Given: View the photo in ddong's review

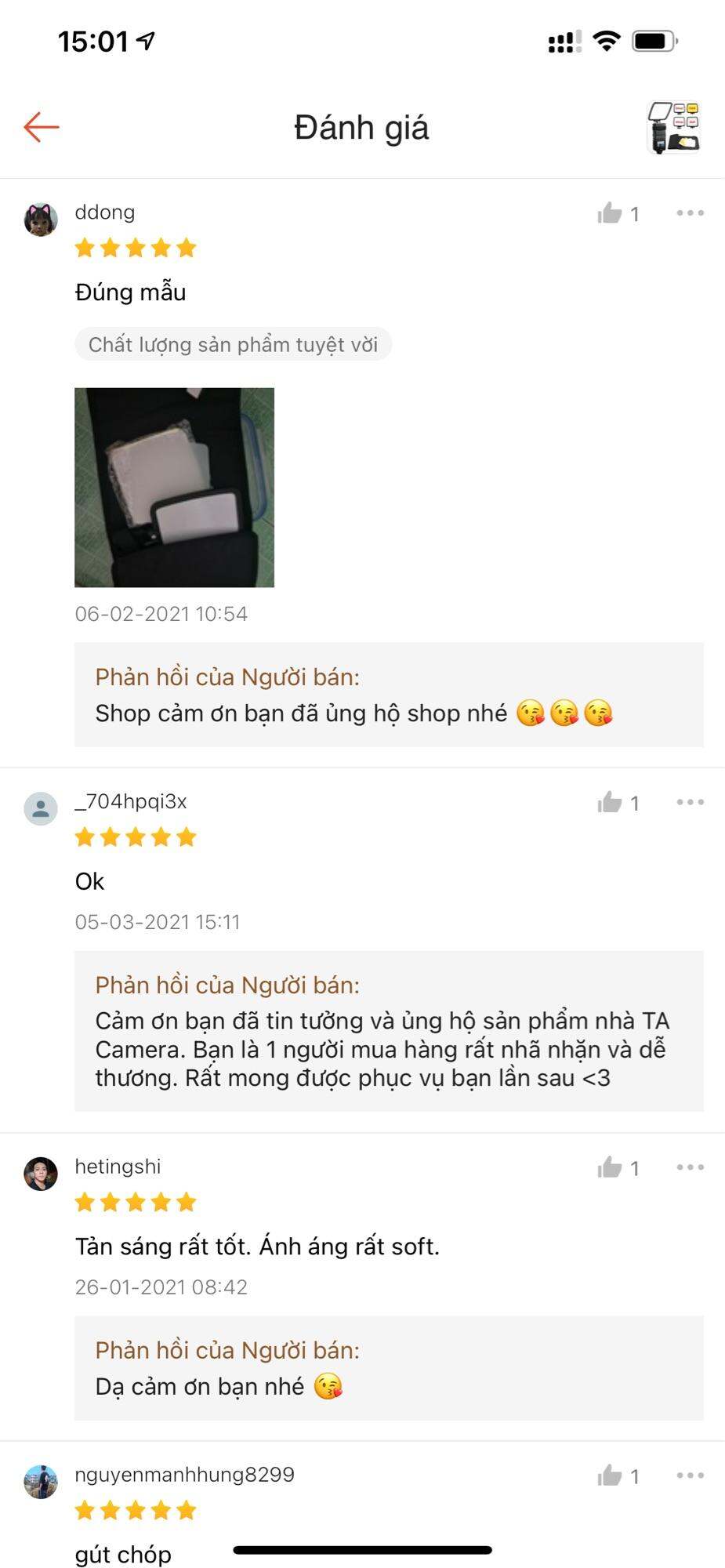Looking at the screenshot, I should pos(174,487).
